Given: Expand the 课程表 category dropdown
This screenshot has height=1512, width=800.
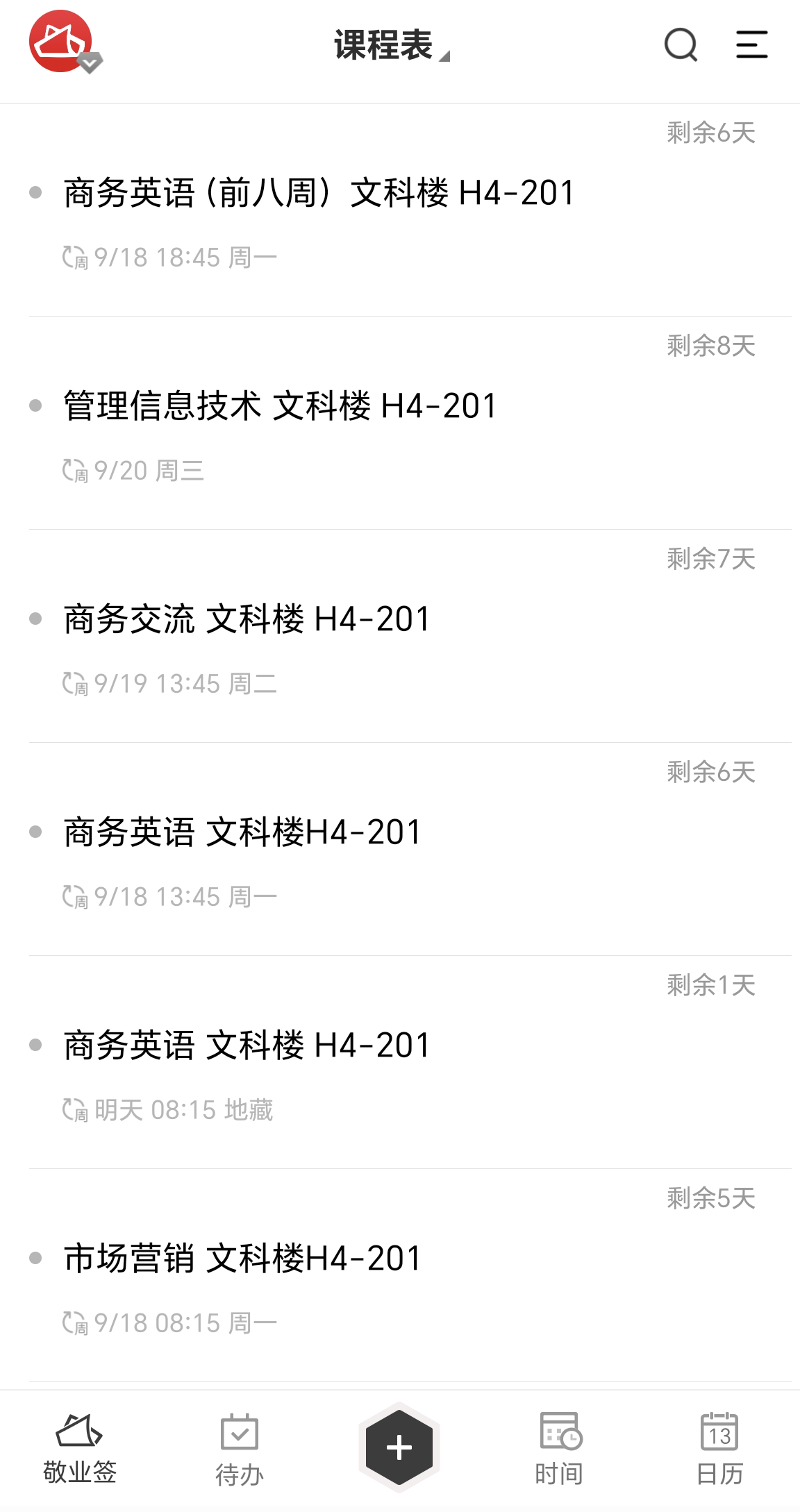Looking at the screenshot, I should pyautogui.click(x=392, y=46).
